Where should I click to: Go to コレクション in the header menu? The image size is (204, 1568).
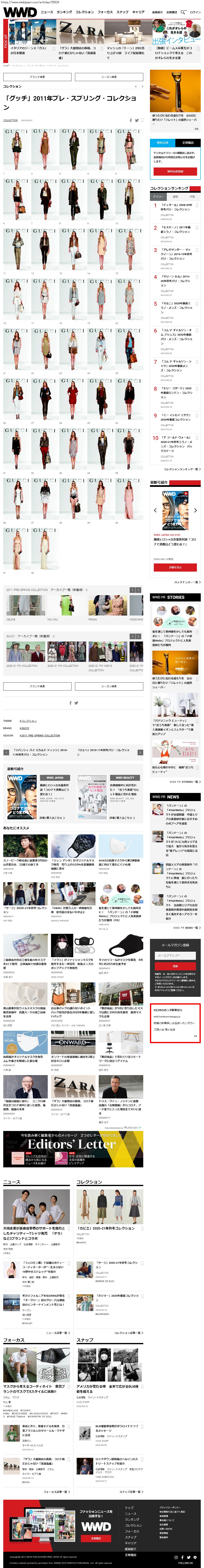point(85,12)
